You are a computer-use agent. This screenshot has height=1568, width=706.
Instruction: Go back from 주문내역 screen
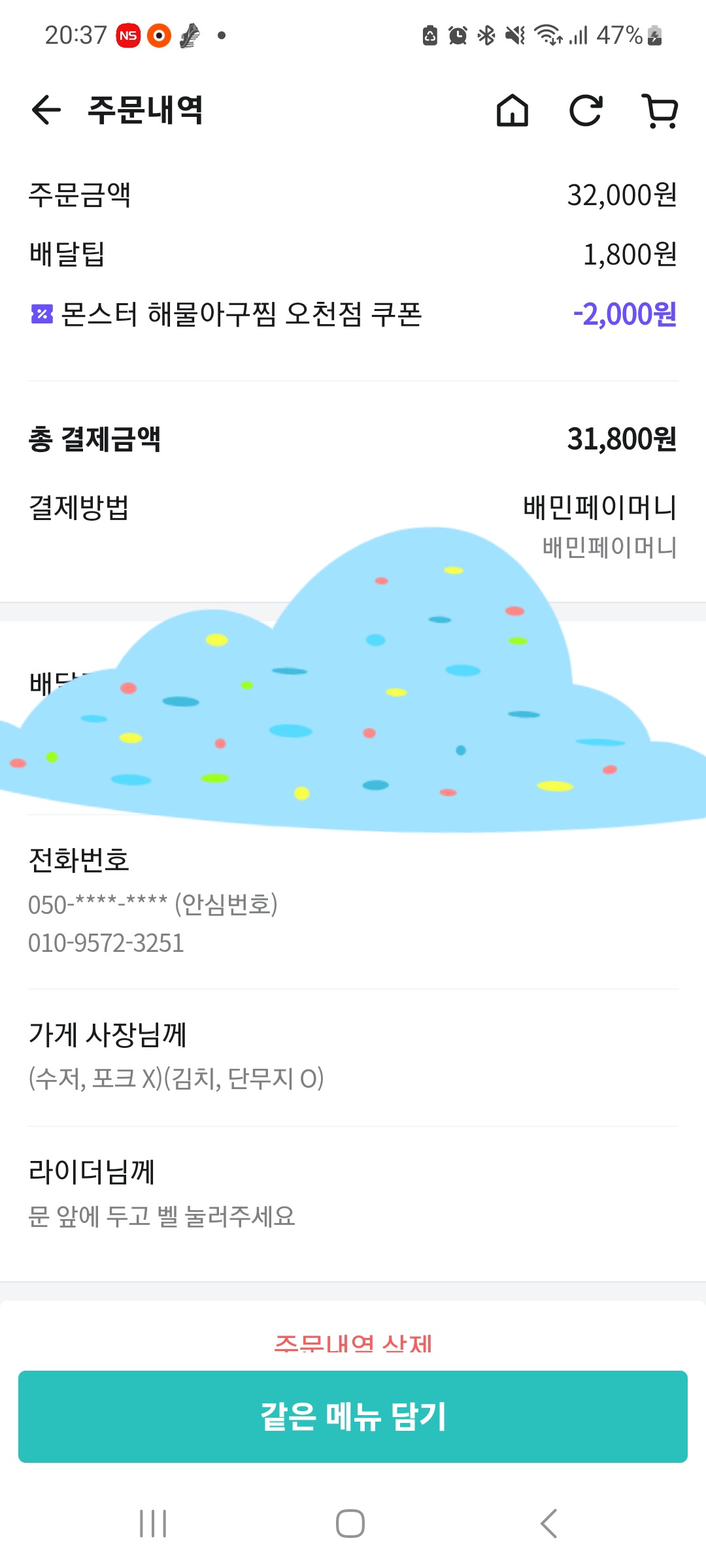[x=46, y=110]
